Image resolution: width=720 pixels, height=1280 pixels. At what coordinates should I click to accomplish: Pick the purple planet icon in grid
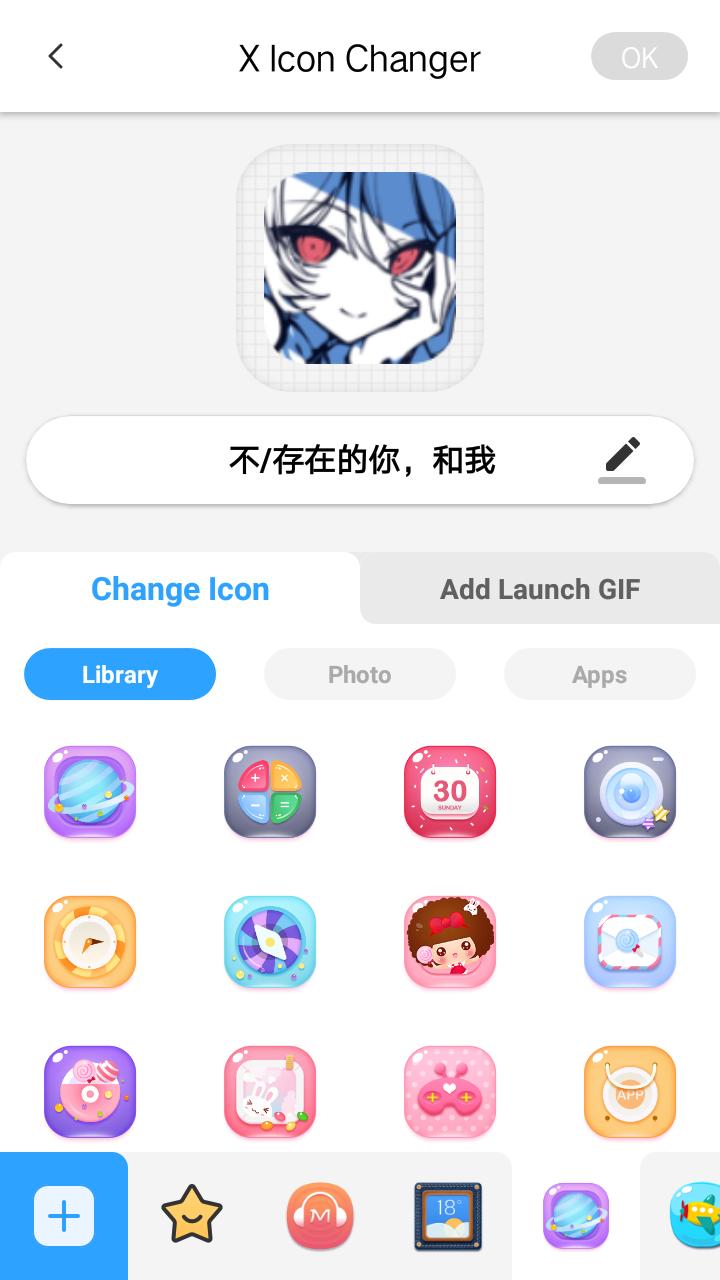click(x=90, y=792)
